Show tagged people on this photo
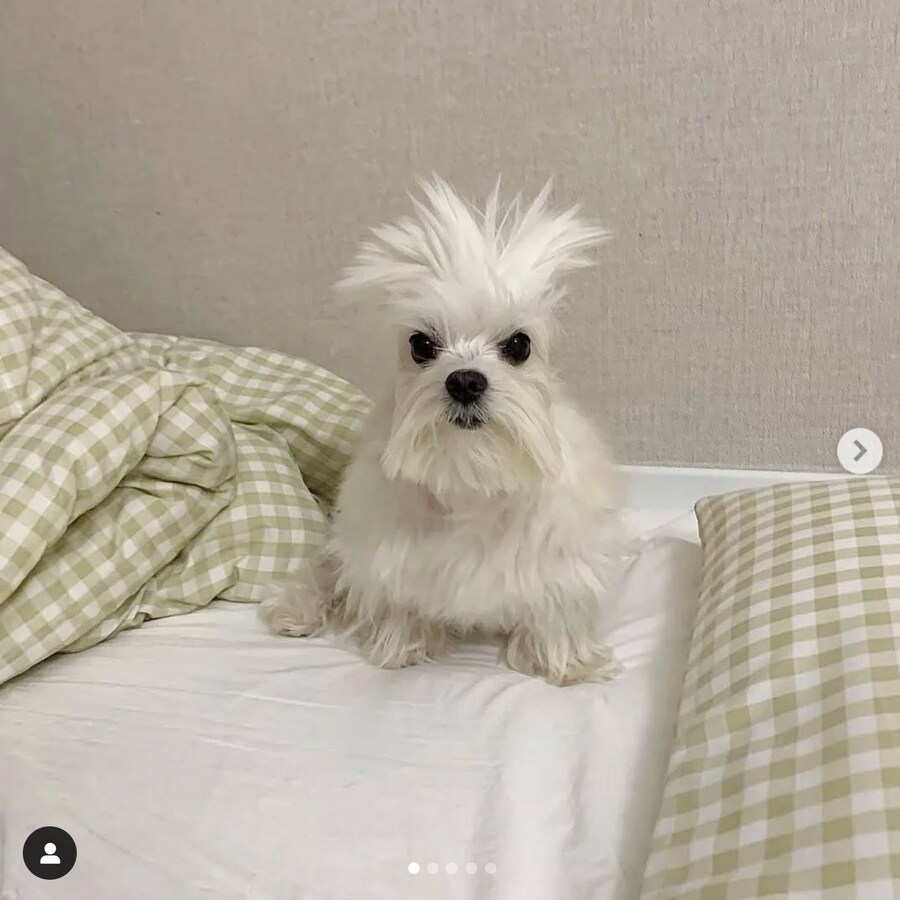The width and height of the screenshot is (900, 900). [x=50, y=853]
